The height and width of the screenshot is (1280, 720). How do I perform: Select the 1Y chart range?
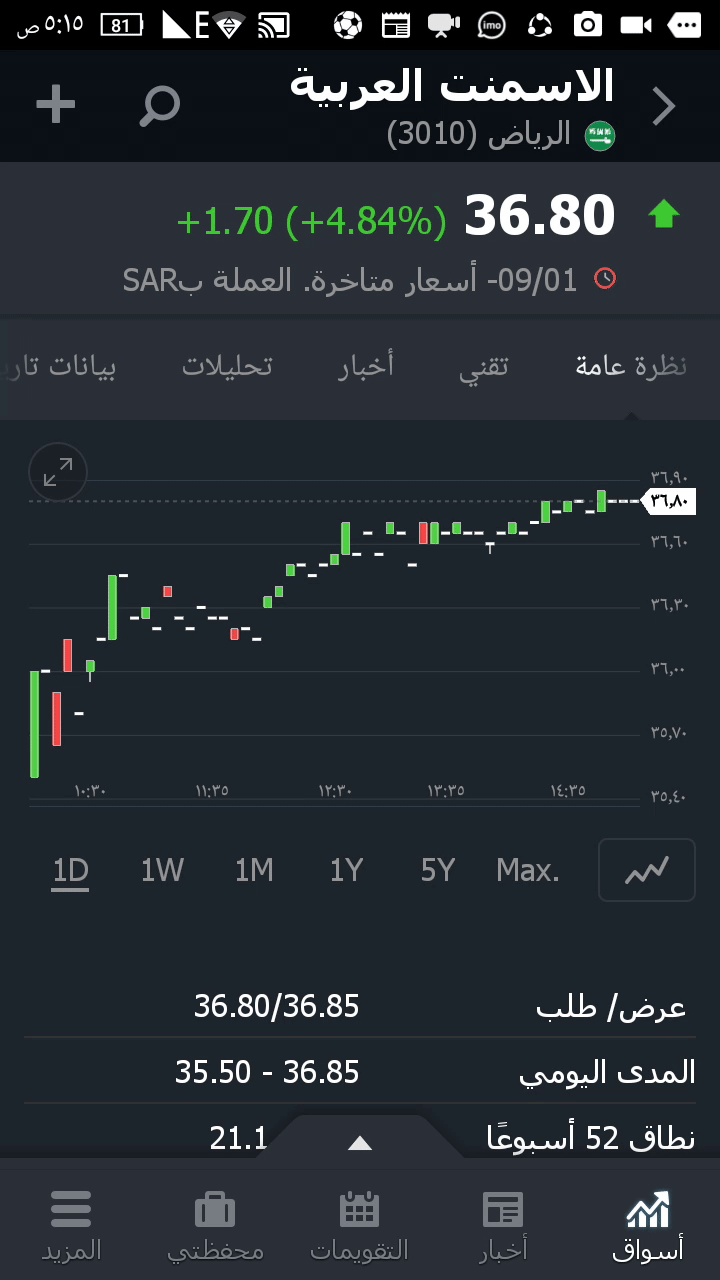(346, 871)
